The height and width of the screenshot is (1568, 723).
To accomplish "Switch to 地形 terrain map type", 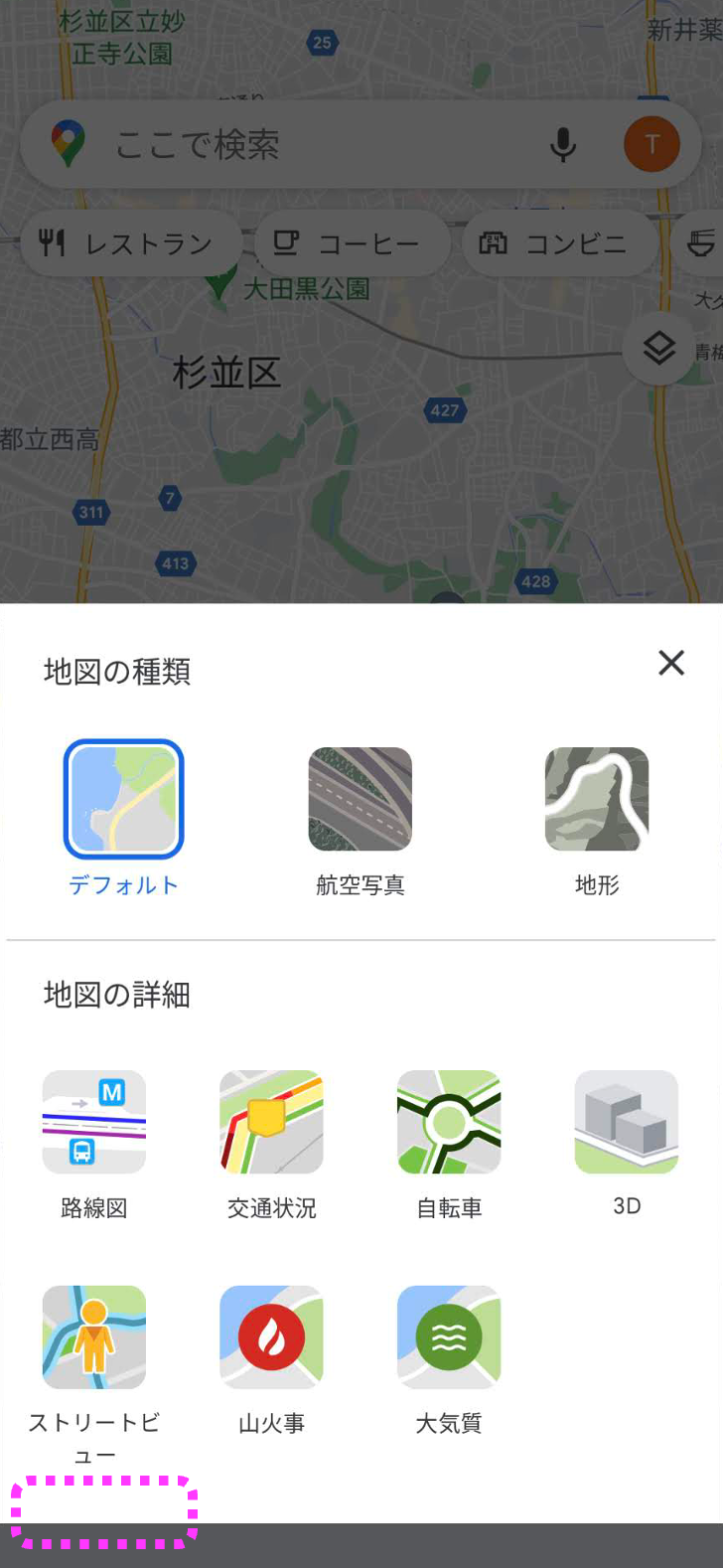I will tap(596, 799).
